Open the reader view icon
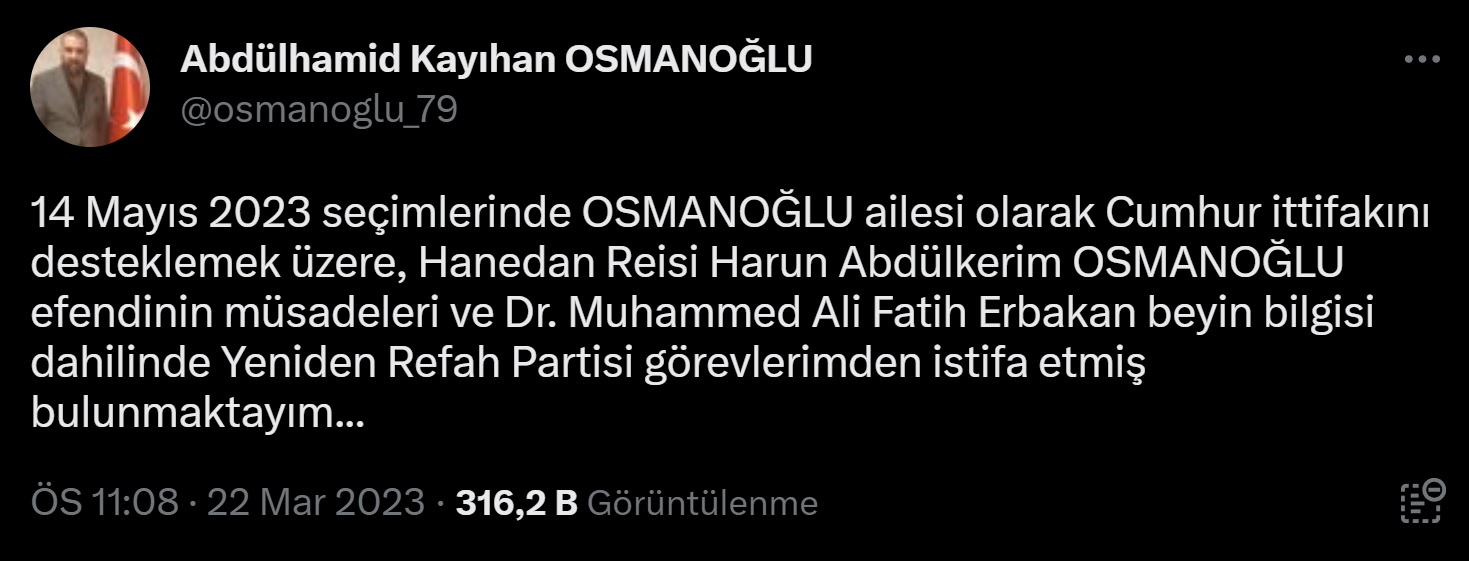 (1421, 501)
